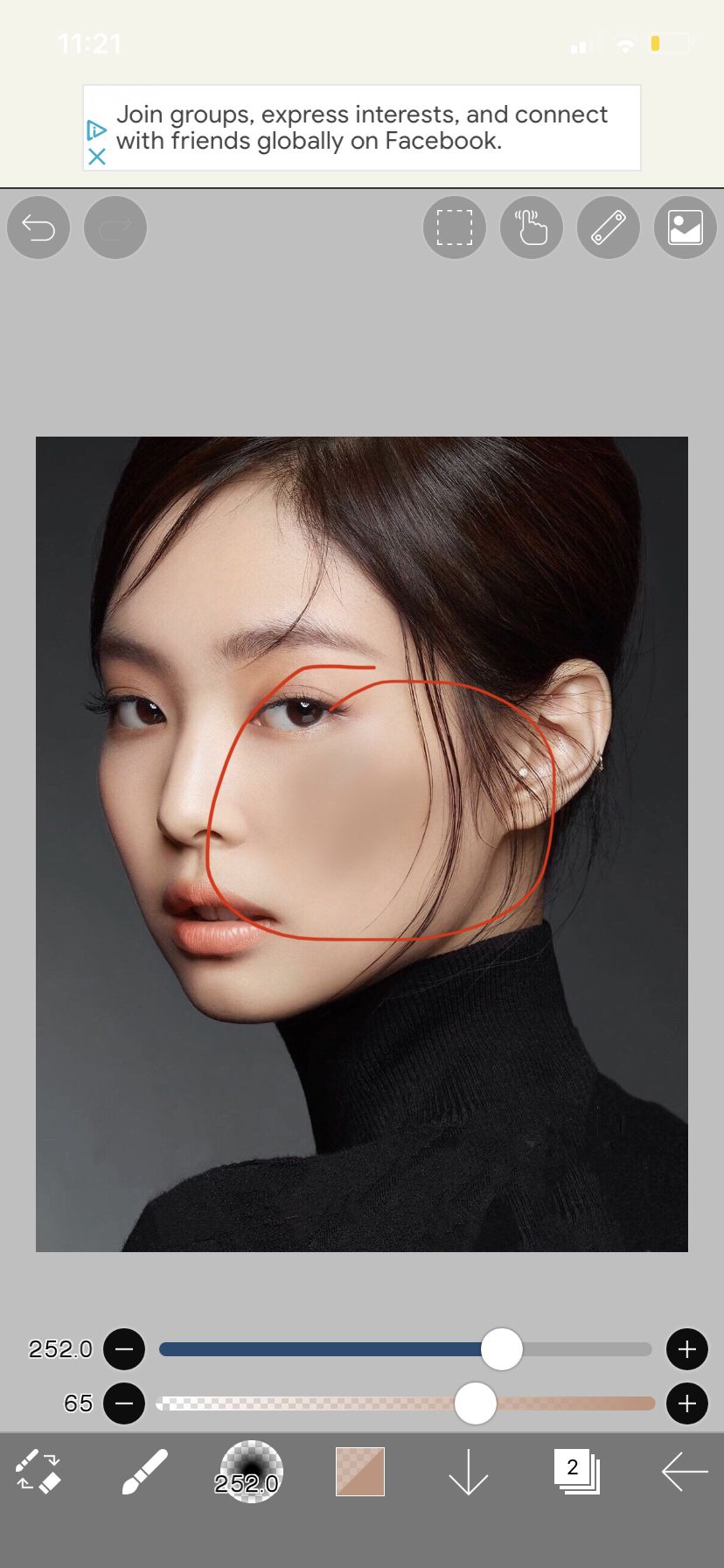Increase brush opacity with plus

click(686, 1403)
